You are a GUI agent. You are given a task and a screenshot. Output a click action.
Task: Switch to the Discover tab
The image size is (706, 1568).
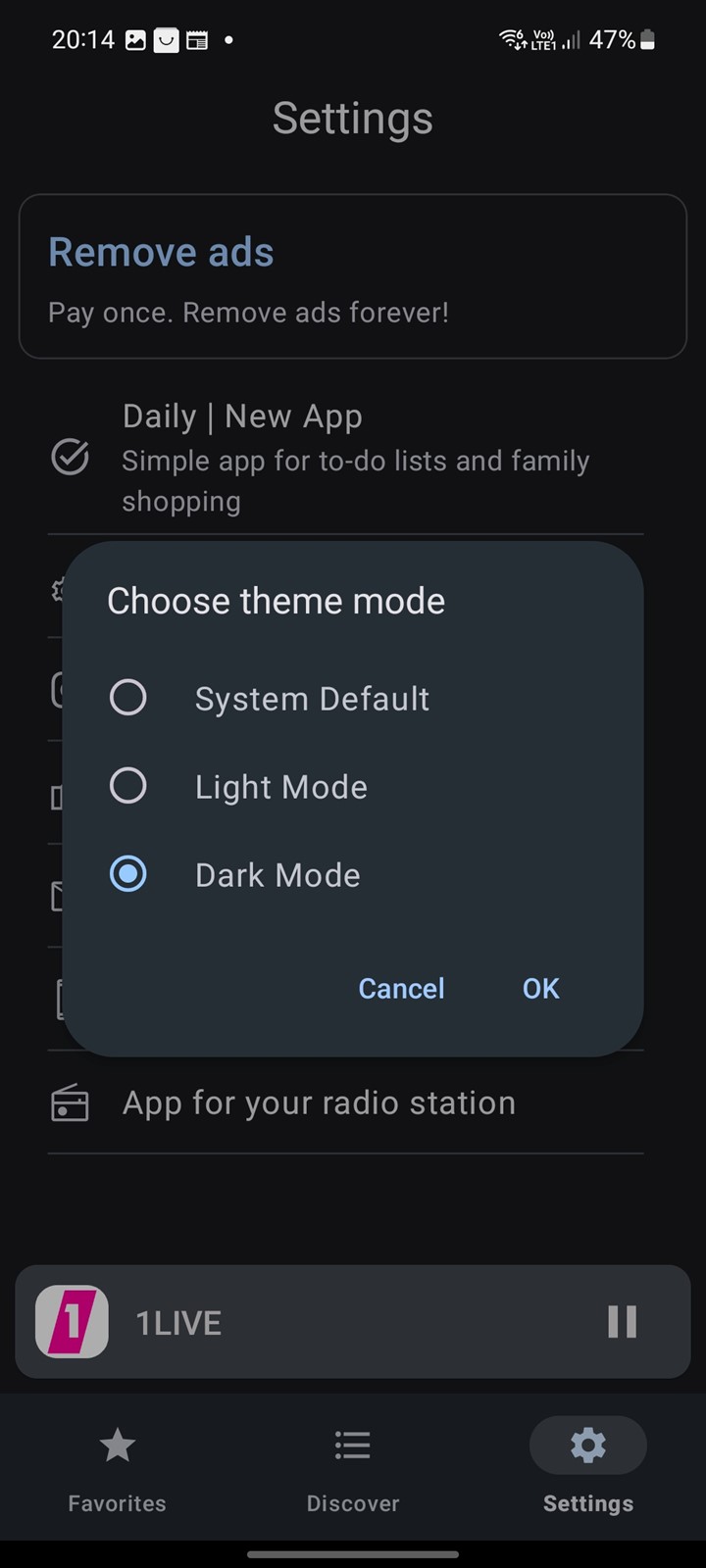pyautogui.click(x=353, y=1468)
